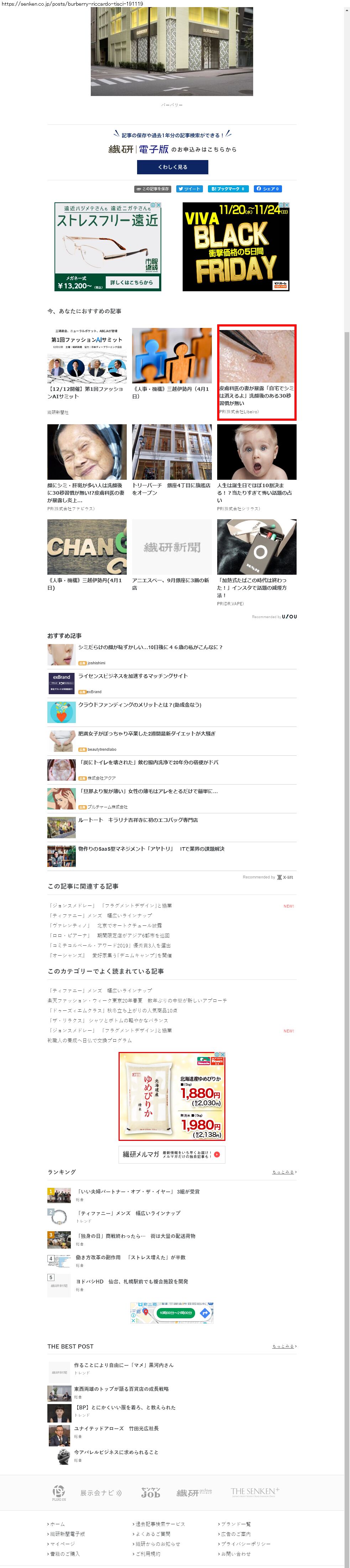
Task: Open ルートート キラリナ吉祥寺 recommended article
Action: click(138, 820)
